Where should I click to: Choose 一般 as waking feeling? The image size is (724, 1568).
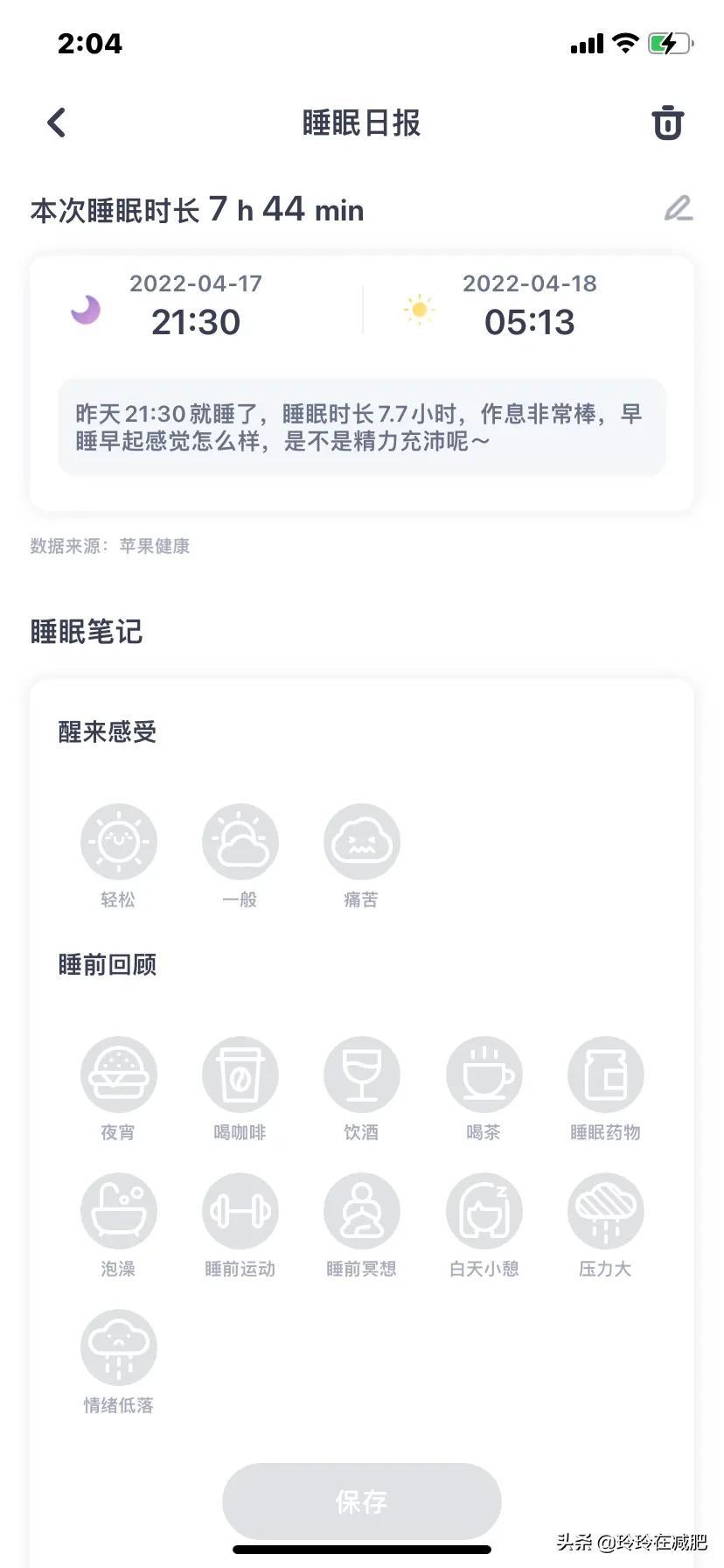240,843
